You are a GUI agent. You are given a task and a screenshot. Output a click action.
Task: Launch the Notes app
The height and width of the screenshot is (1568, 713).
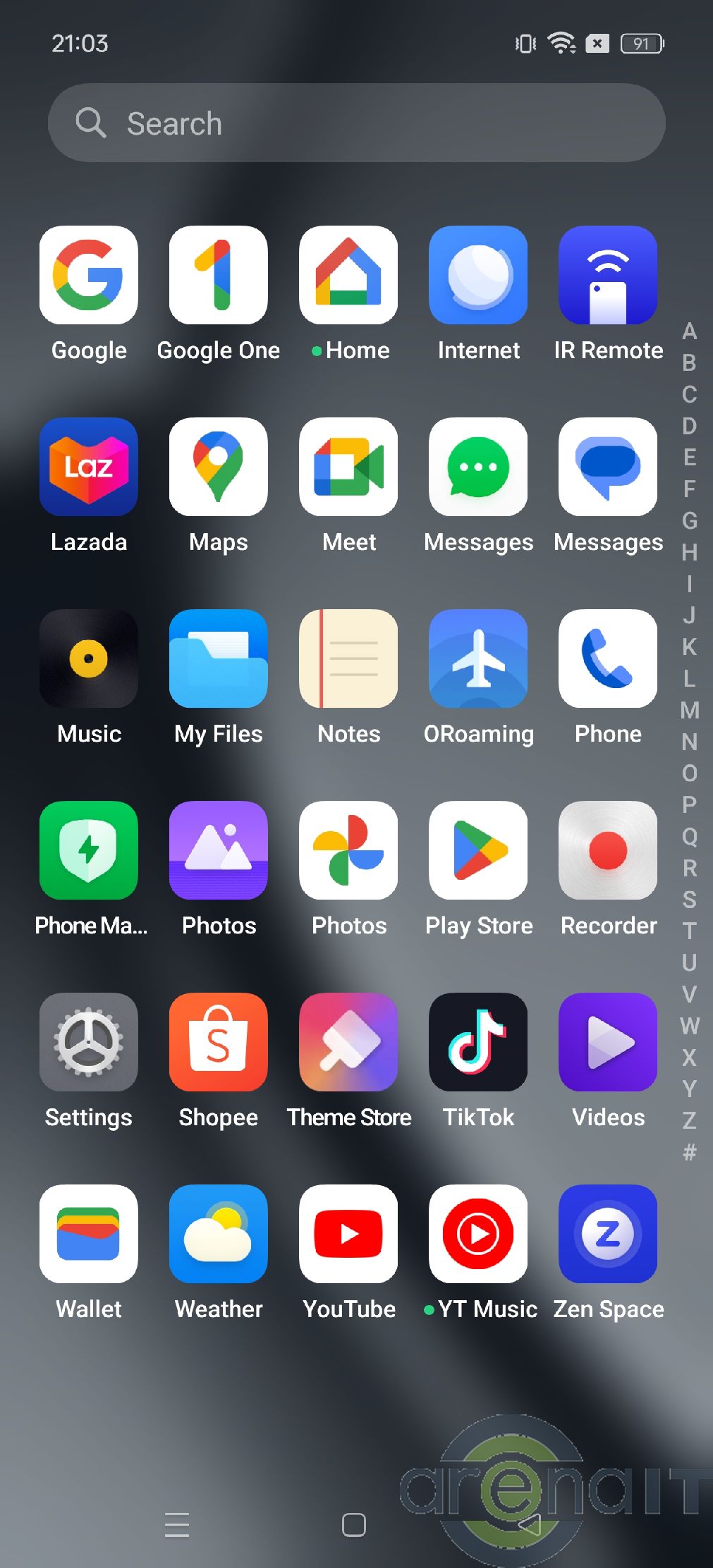coord(348,659)
